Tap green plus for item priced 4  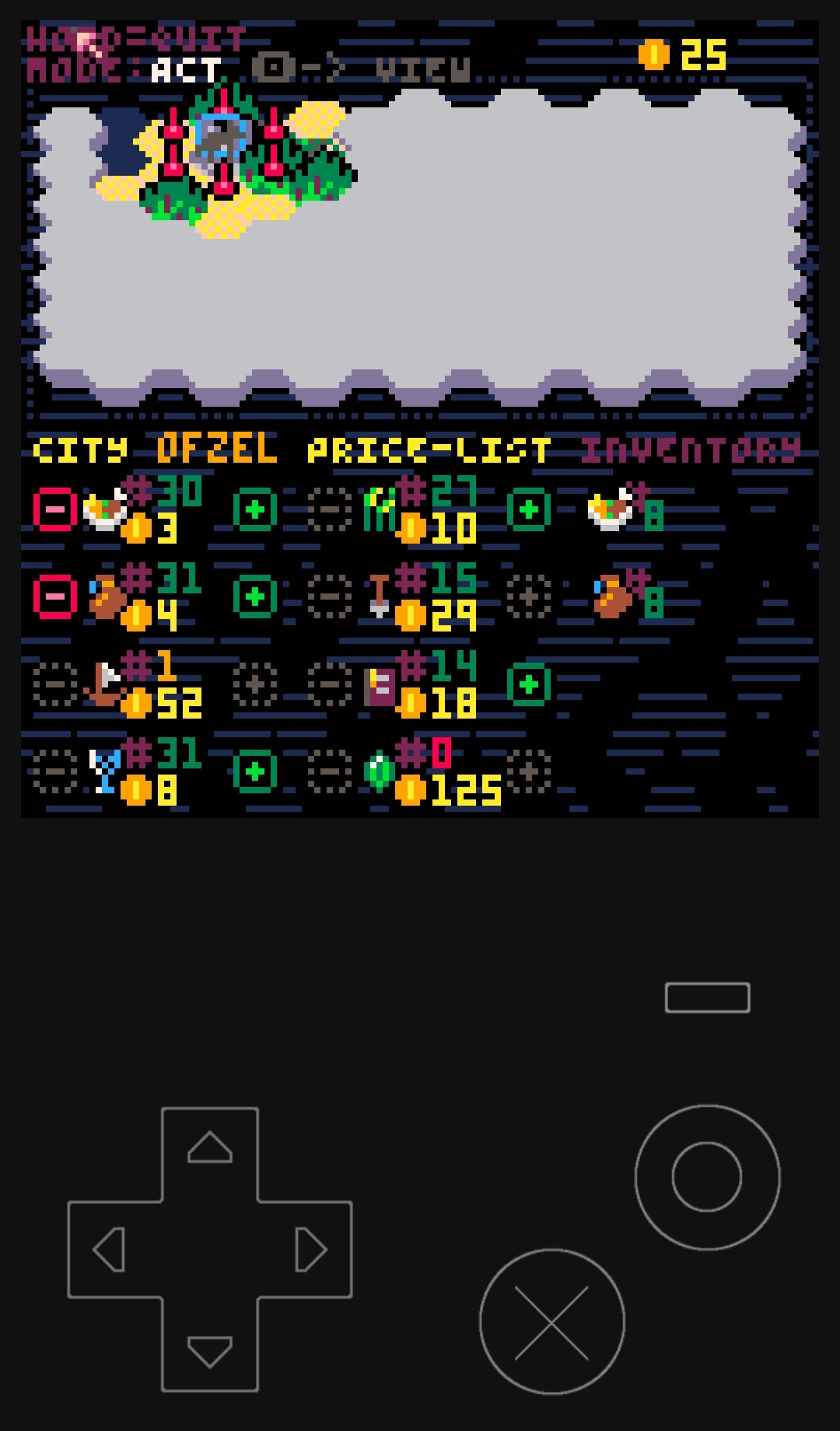coord(255,597)
